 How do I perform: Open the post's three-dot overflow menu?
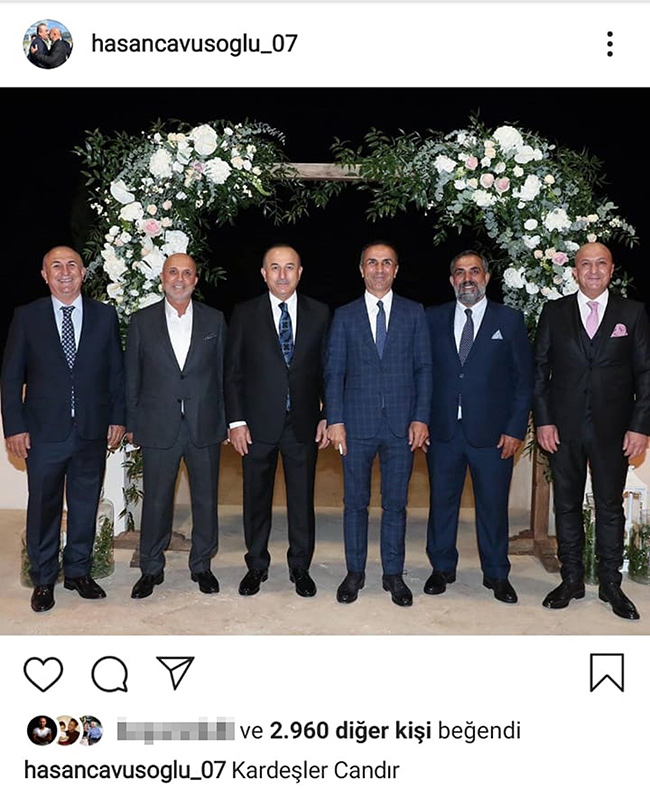click(609, 44)
